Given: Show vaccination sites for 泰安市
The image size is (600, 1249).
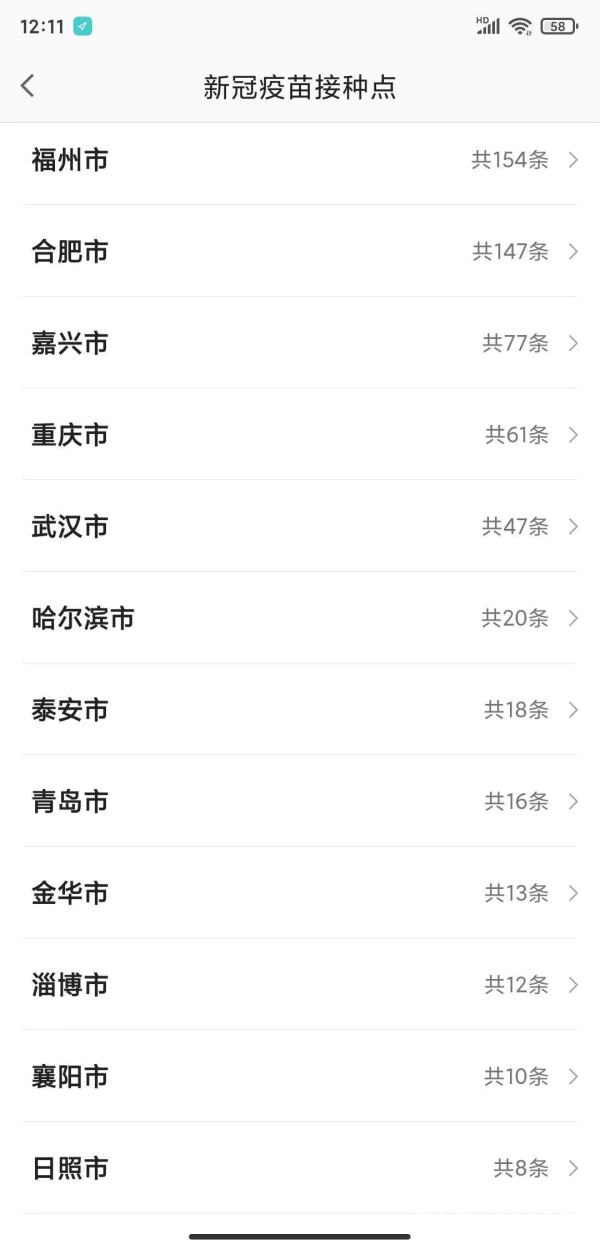Looking at the screenshot, I should click(300, 710).
